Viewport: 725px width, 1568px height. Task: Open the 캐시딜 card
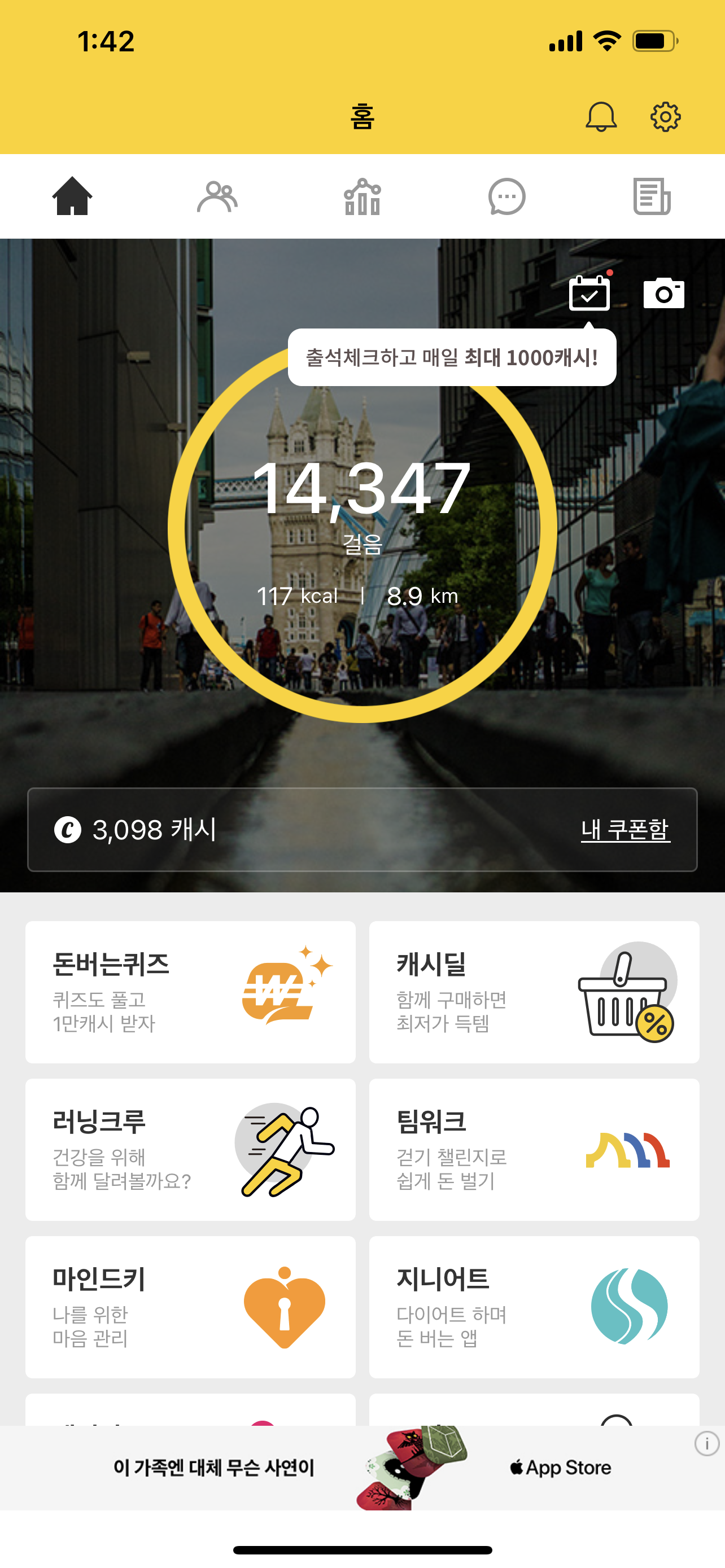(534, 992)
